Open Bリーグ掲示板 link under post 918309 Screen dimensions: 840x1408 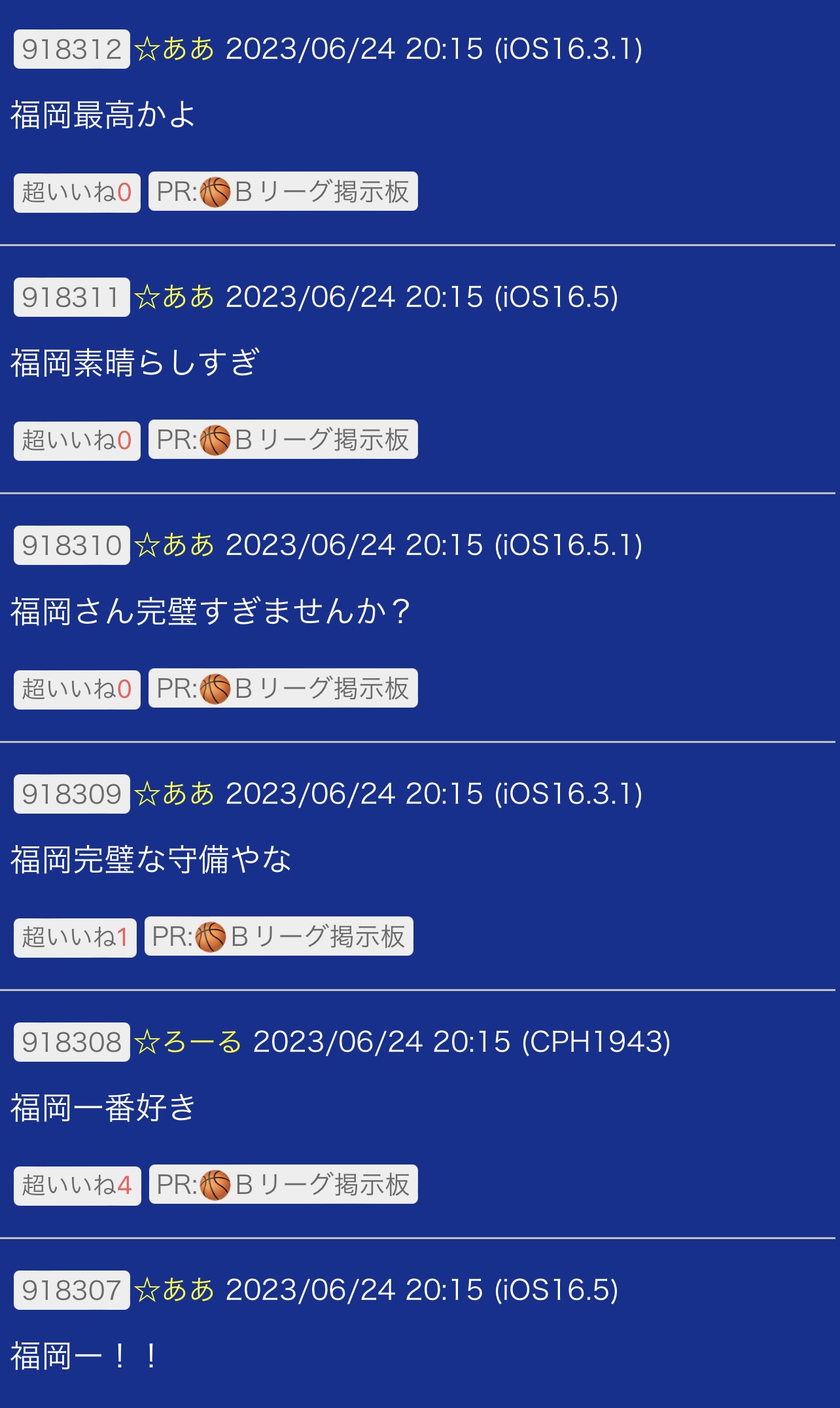(279, 937)
